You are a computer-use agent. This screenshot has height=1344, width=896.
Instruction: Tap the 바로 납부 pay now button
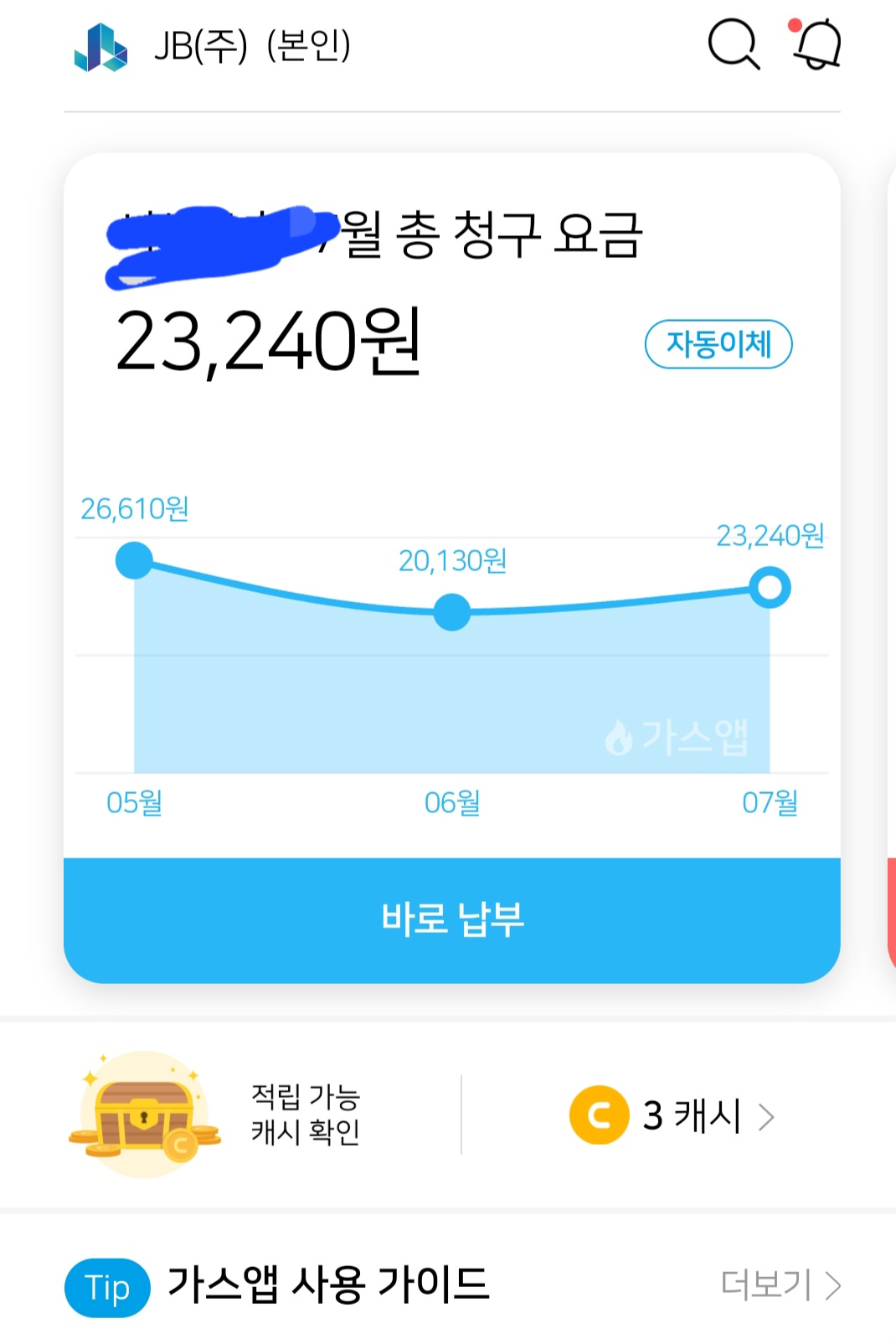pyautogui.click(x=452, y=919)
